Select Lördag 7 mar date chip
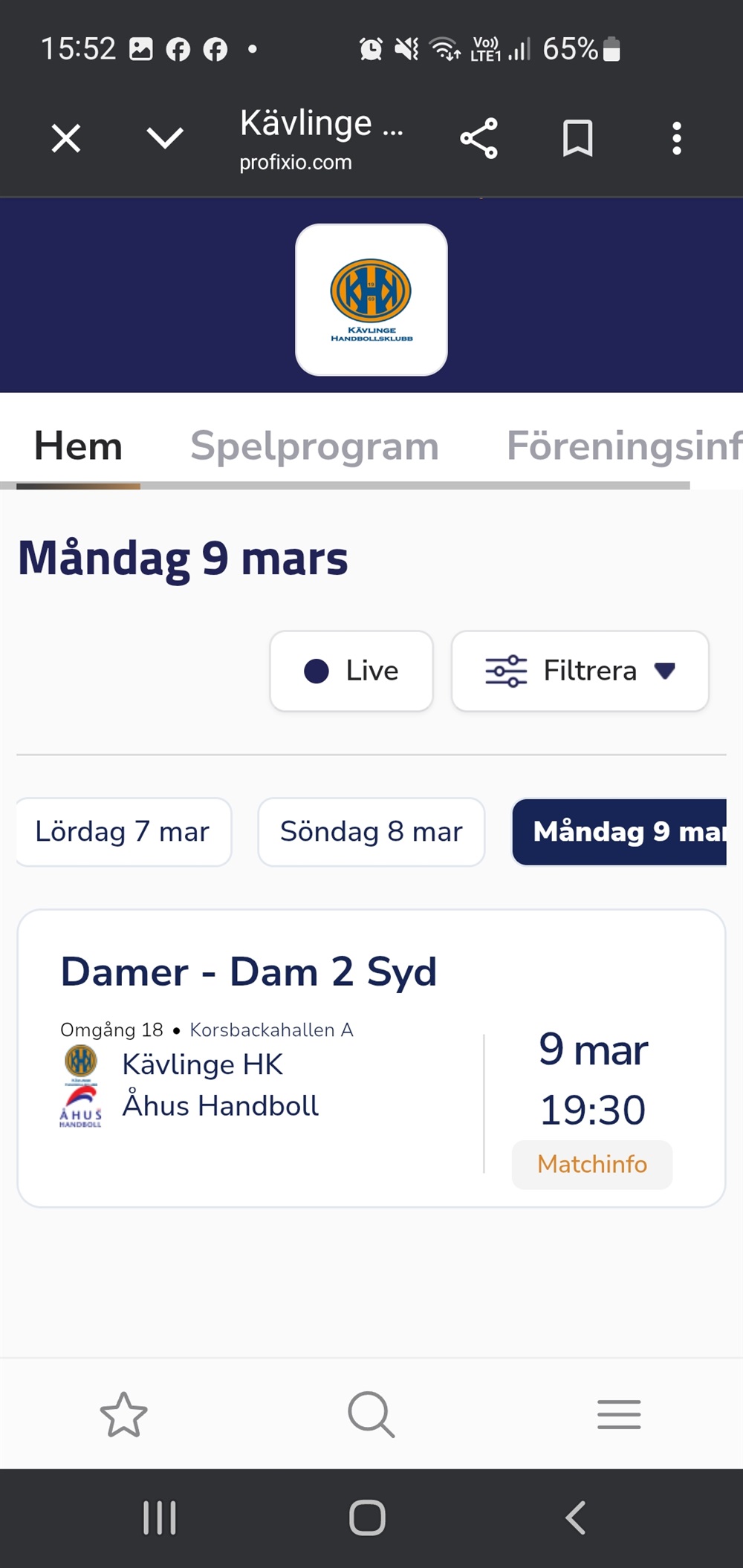Image resolution: width=743 pixels, height=1568 pixels. (x=123, y=832)
